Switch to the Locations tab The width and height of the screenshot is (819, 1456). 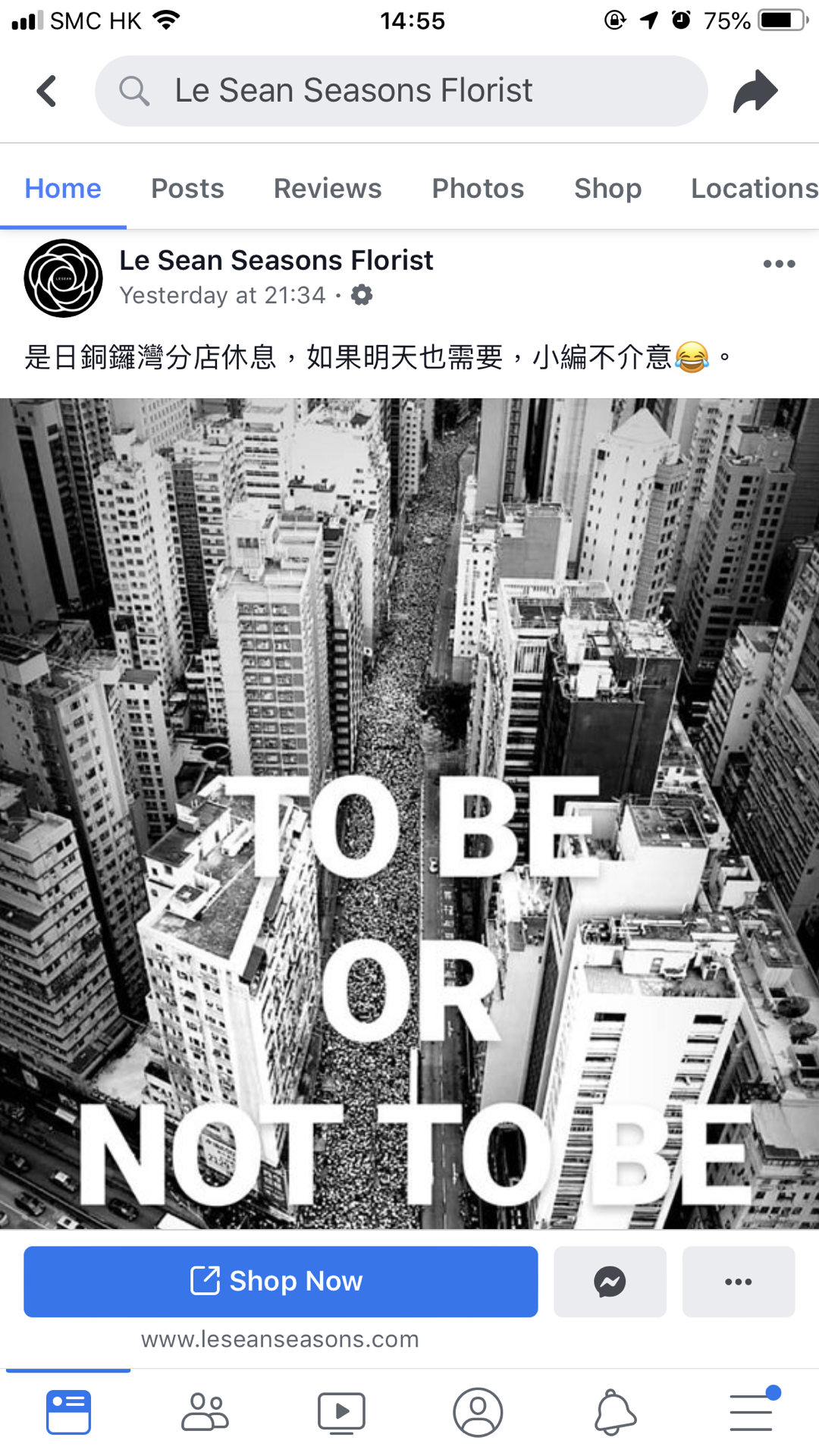tap(753, 188)
